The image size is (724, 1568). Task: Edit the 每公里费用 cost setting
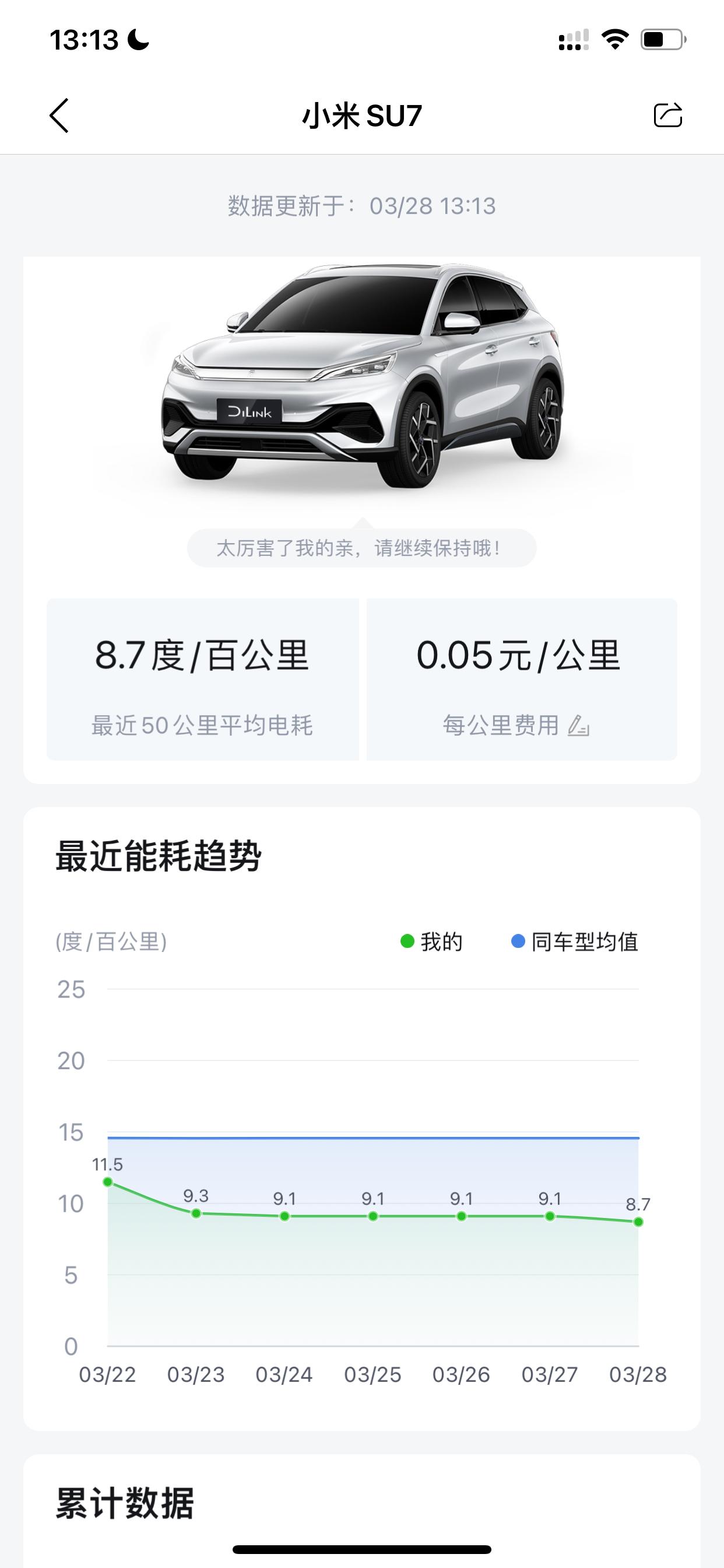tap(578, 726)
